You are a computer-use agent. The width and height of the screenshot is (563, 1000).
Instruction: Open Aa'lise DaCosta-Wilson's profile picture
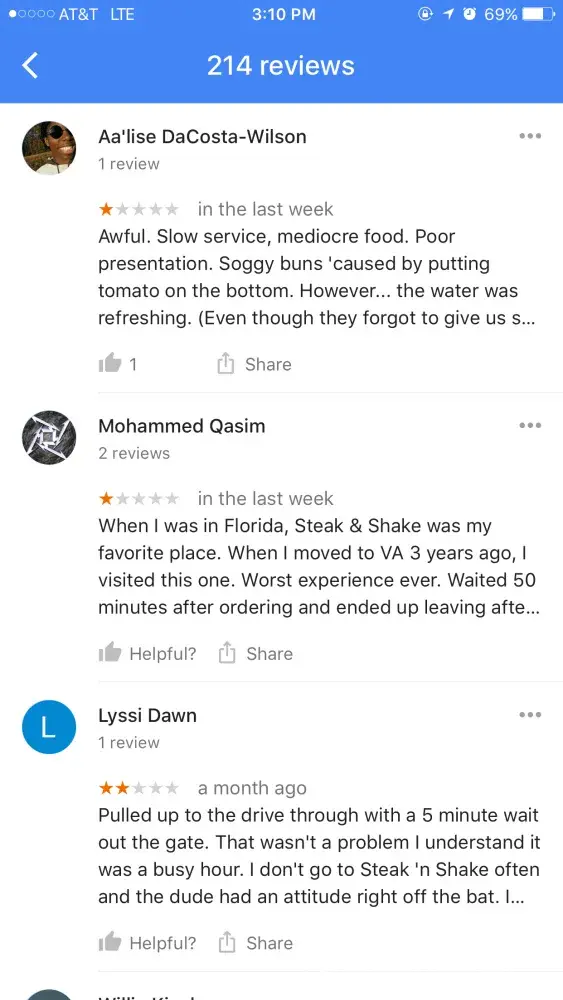(x=49, y=148)
